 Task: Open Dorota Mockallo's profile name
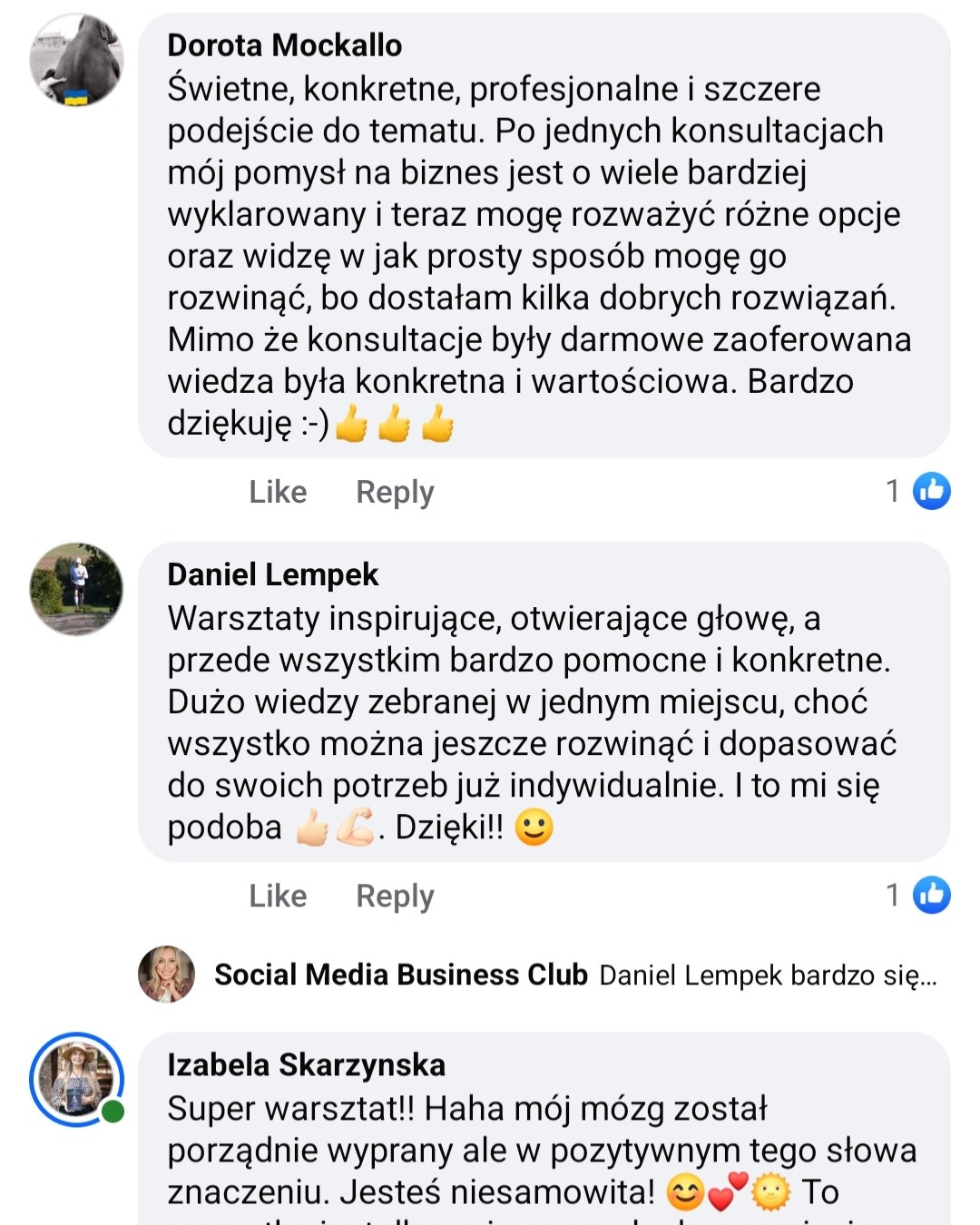point(284,45)
